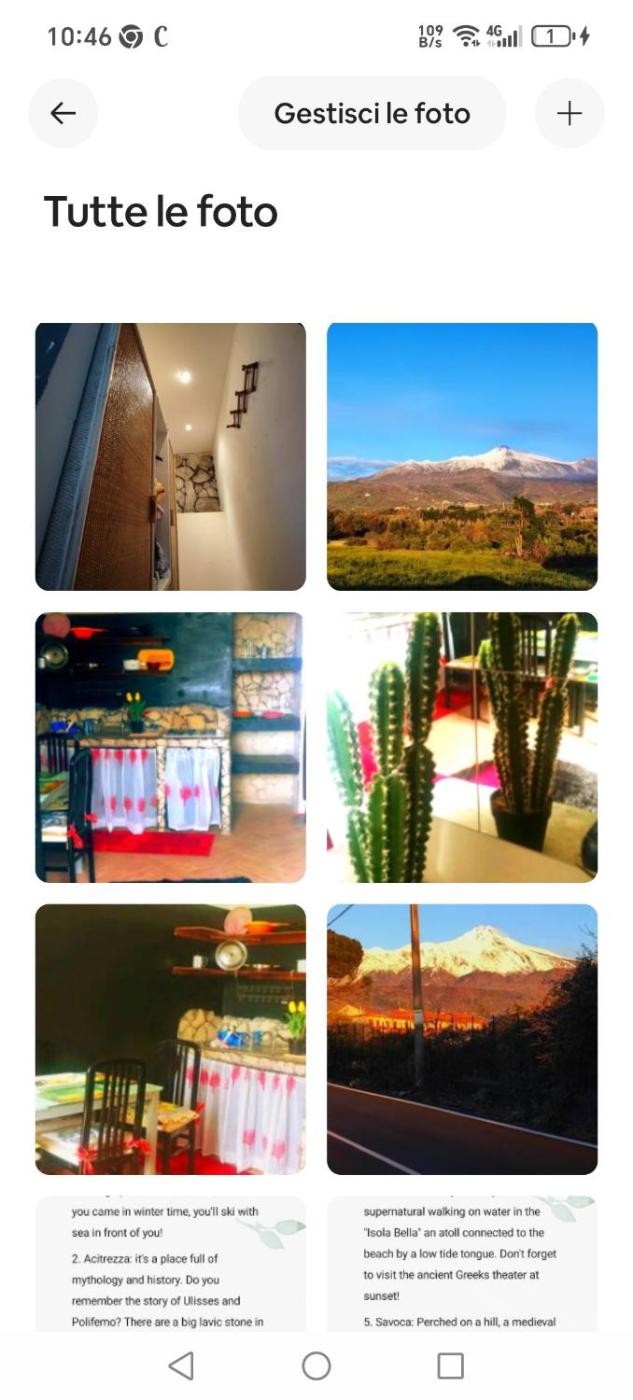Tap the Gestisci le foto button
Image resolution: width=633 pixels, height=1400 pixels.
pyautogui.click(x=372, y=114)
